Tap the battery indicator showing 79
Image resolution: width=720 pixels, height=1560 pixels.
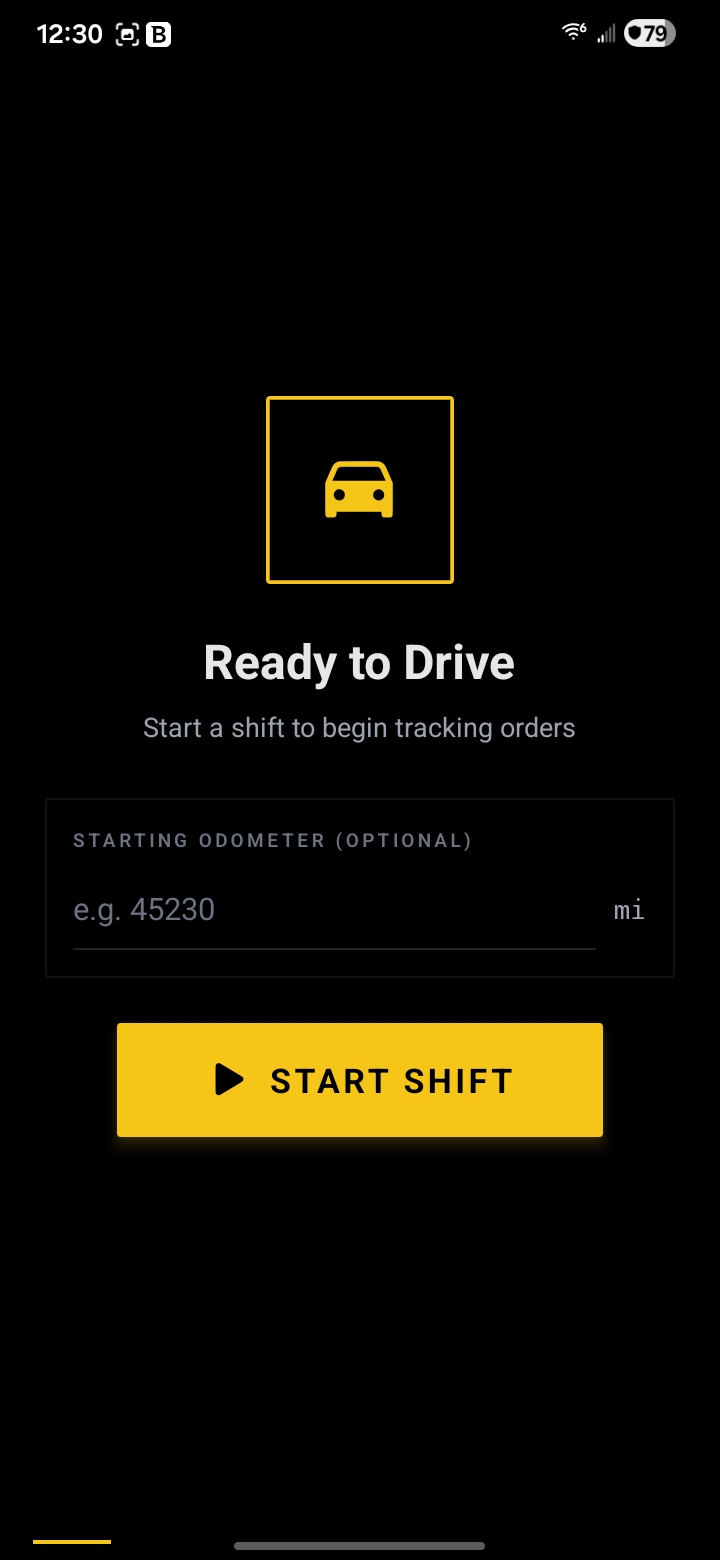tap(648, 33)
